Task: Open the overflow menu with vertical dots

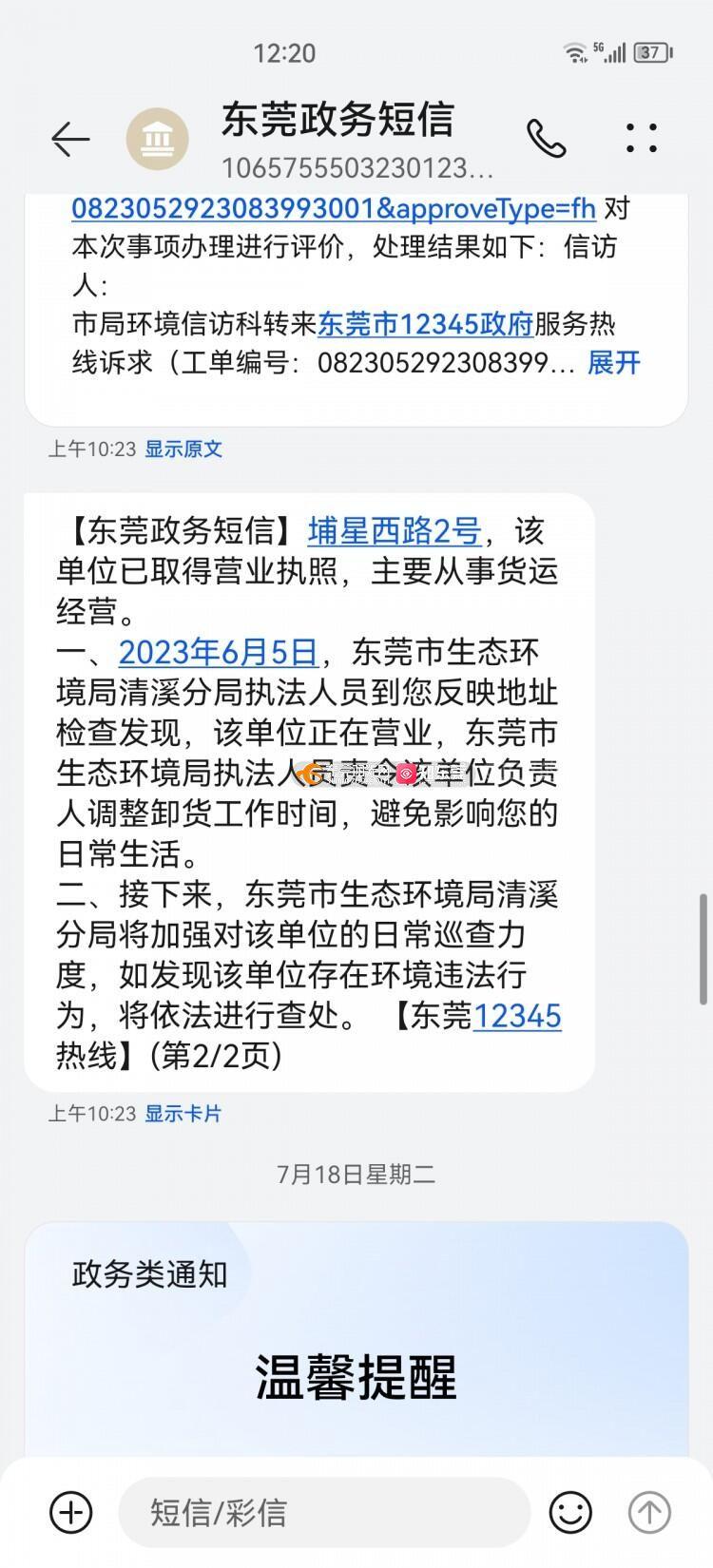Action: [642, 139]
